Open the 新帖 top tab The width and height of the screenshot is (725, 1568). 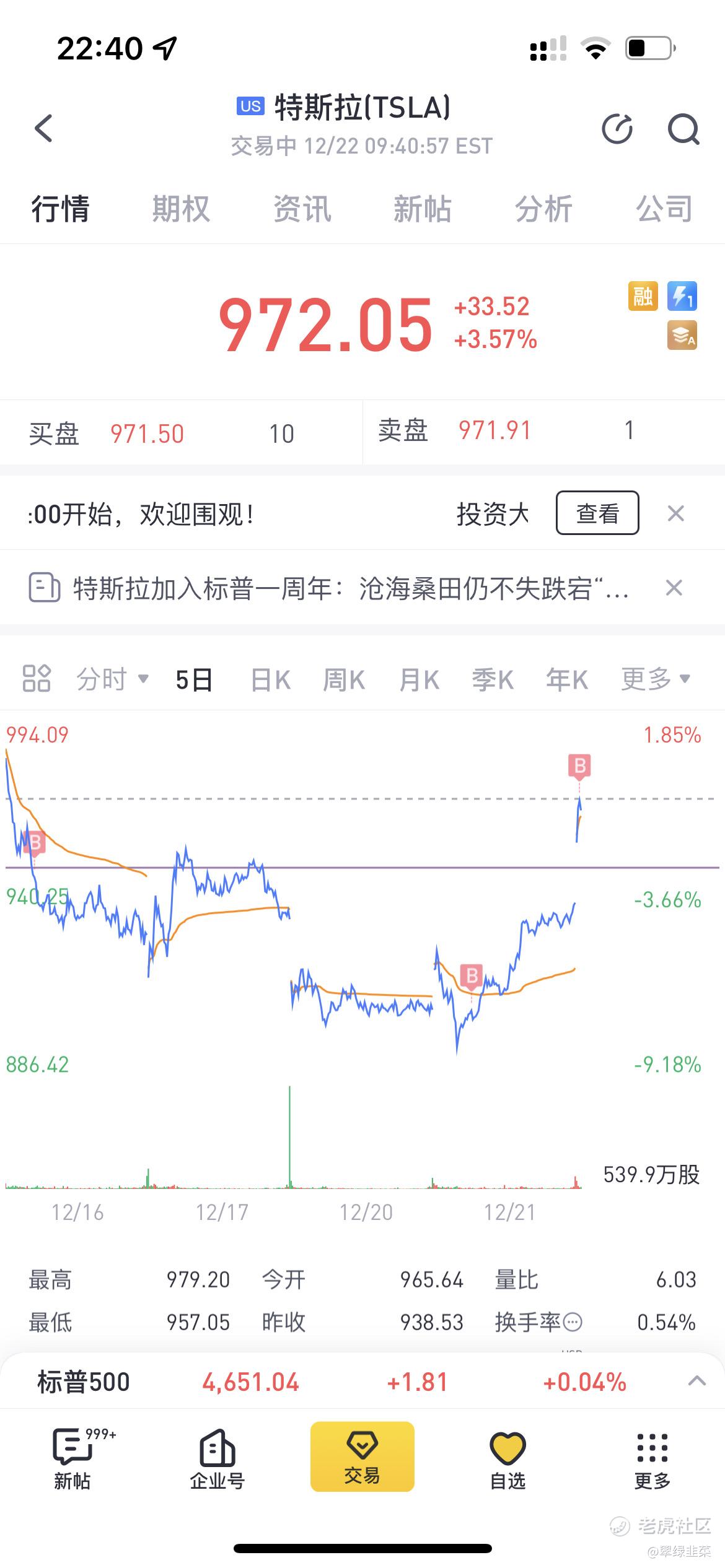pyautogui.click(x=423, y=209)
